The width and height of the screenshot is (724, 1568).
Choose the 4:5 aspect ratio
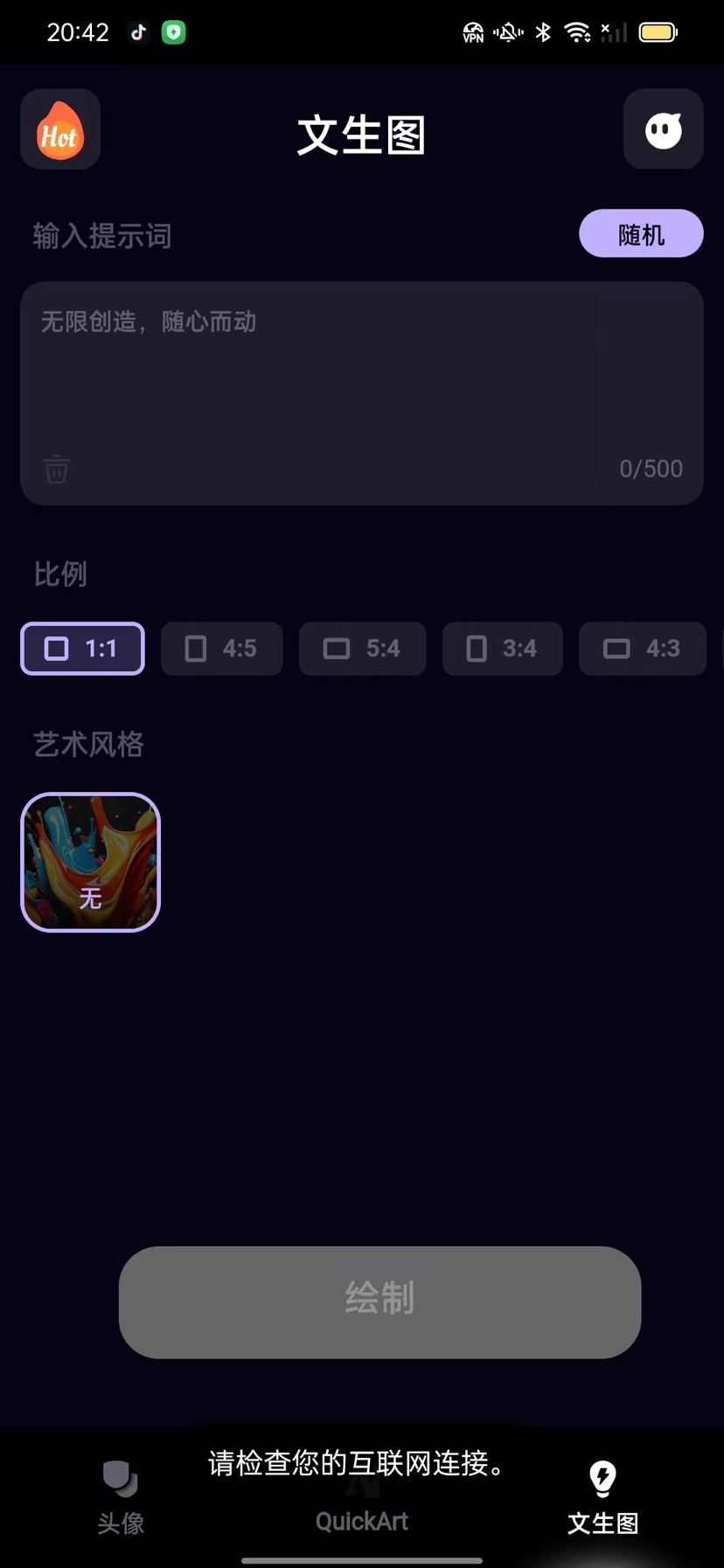pyautogui.click(x=222, y=649)
